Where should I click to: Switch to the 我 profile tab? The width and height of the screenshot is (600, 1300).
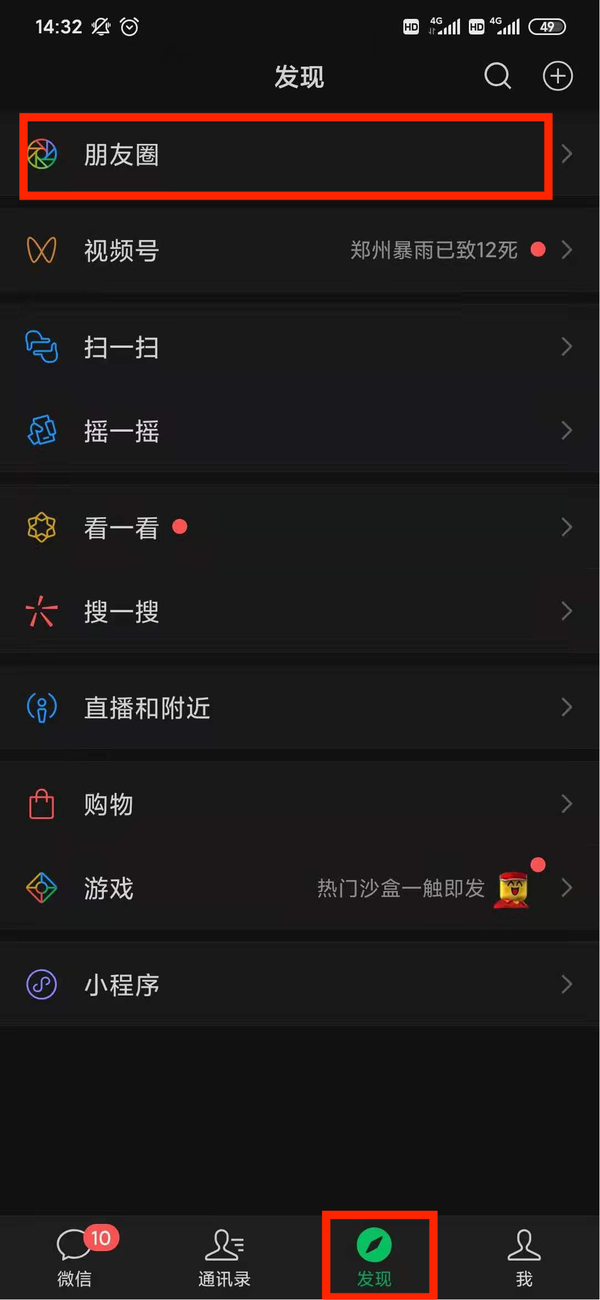pos(524,1256)
